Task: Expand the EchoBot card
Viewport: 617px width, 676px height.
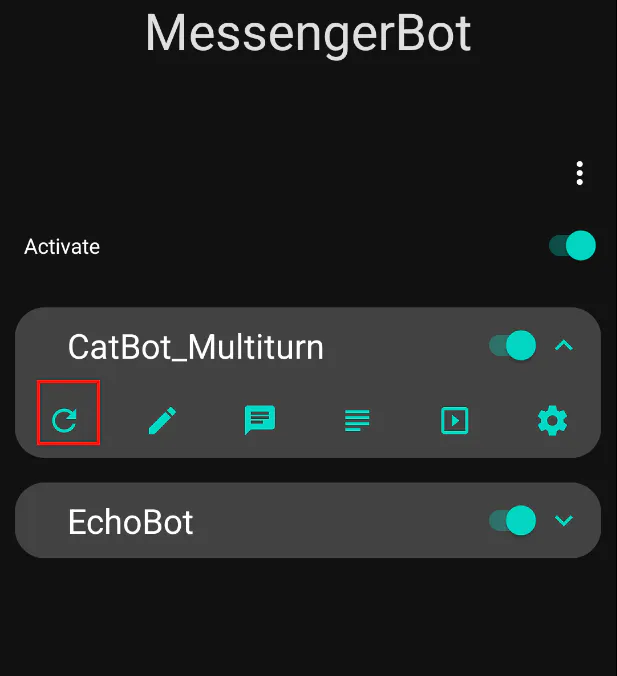Action: point(564,521)
